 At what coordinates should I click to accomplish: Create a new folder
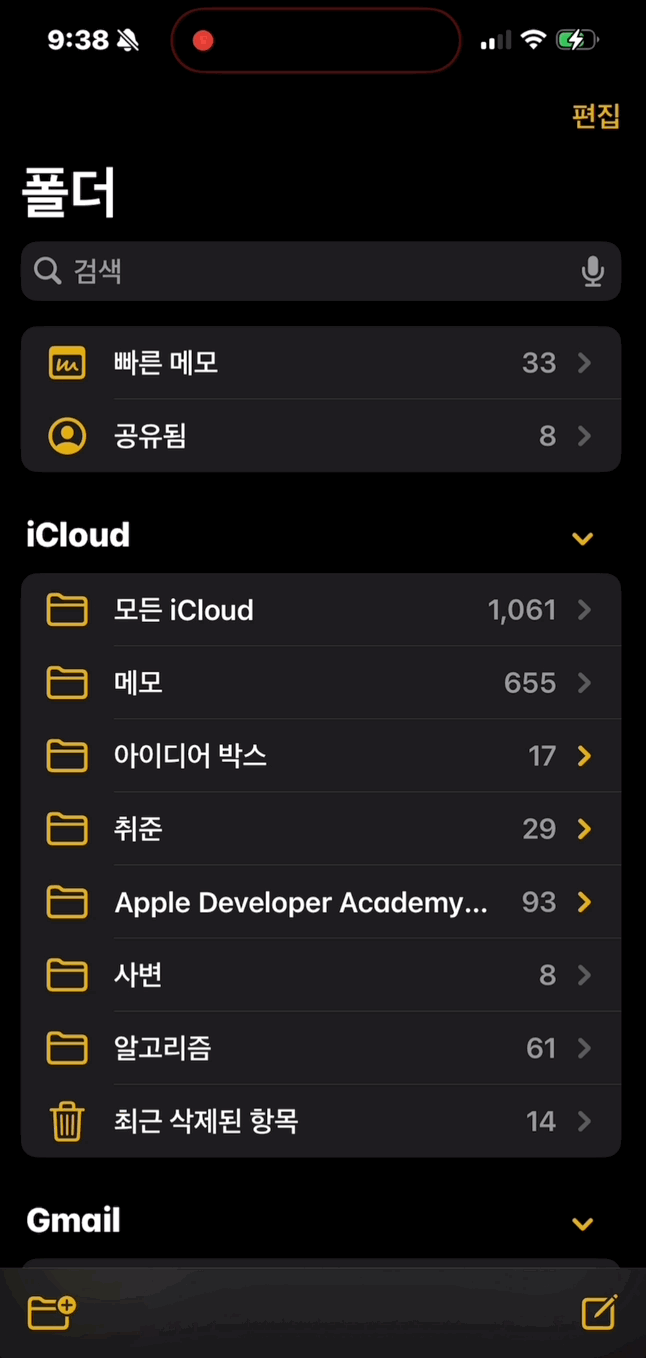coord(52,1311)
